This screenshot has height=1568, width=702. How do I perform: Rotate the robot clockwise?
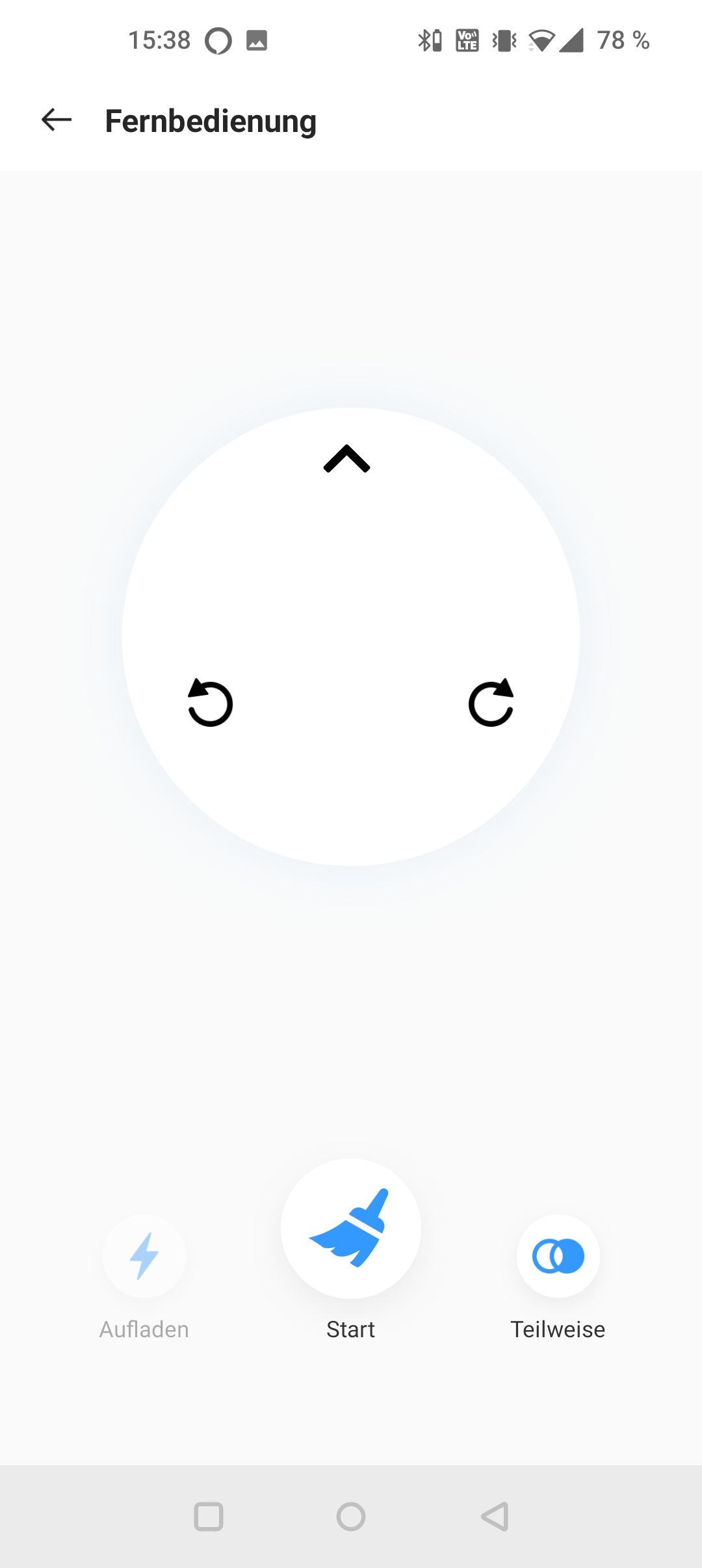[x=491, y=703]
